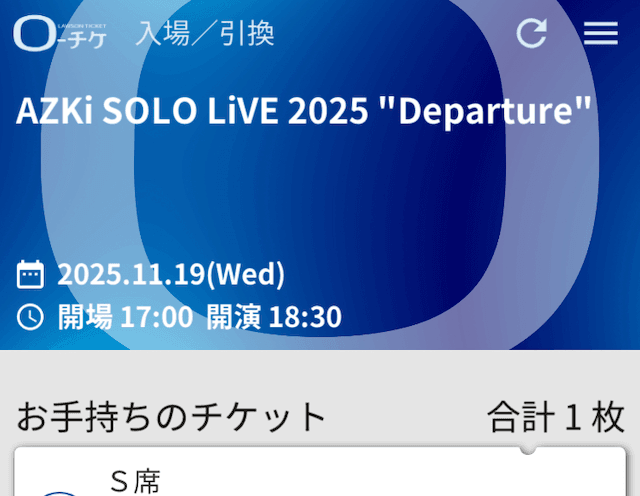Tap the O-チケ logo to go home
The height and width of the screenshot is (496, 640).
coord(60,33)
